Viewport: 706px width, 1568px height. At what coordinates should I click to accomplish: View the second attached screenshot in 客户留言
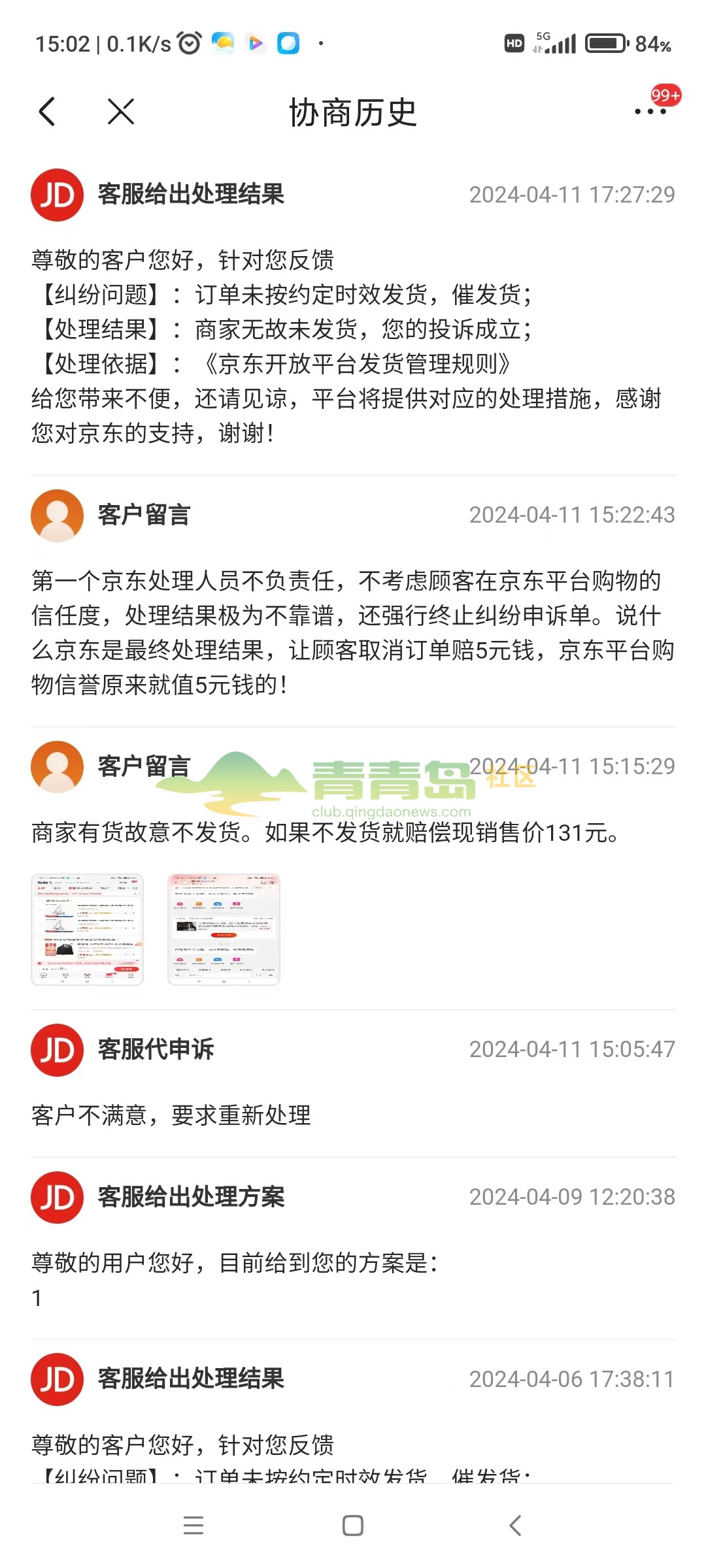(224, 929)
